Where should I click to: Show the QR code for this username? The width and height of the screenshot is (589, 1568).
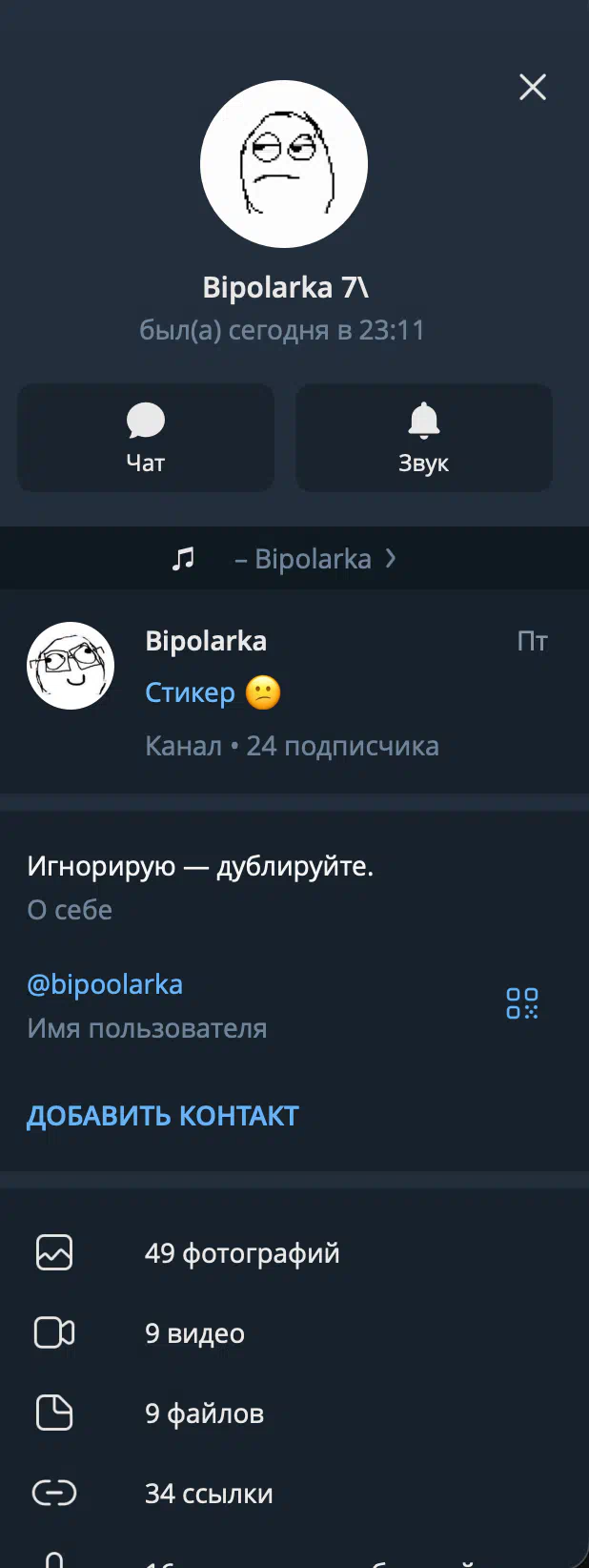pos(522,1003)
